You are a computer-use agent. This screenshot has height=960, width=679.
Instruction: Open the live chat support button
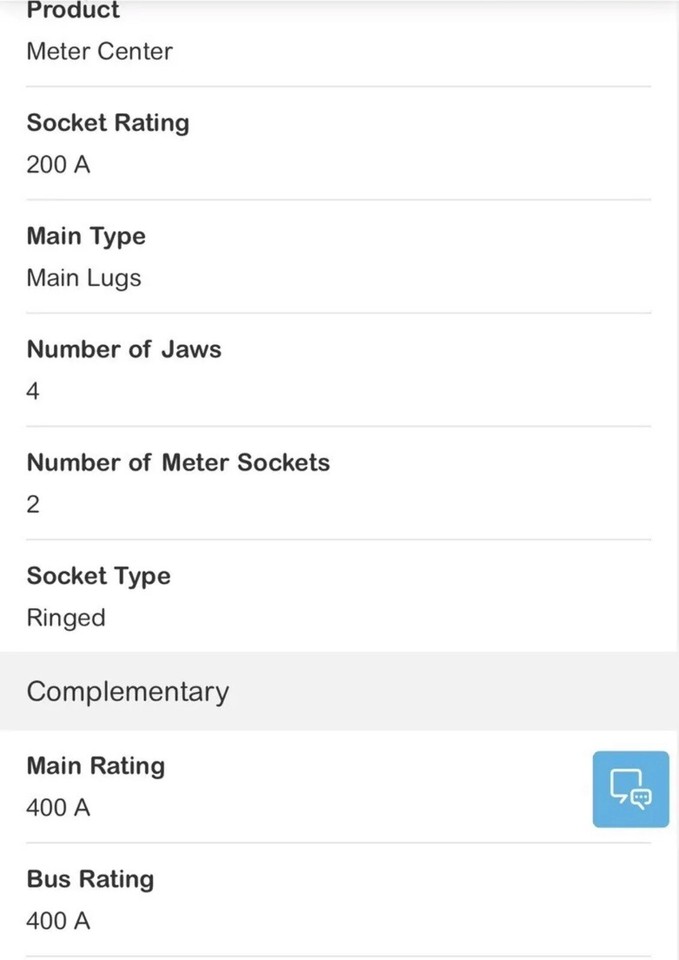point(630,789)
